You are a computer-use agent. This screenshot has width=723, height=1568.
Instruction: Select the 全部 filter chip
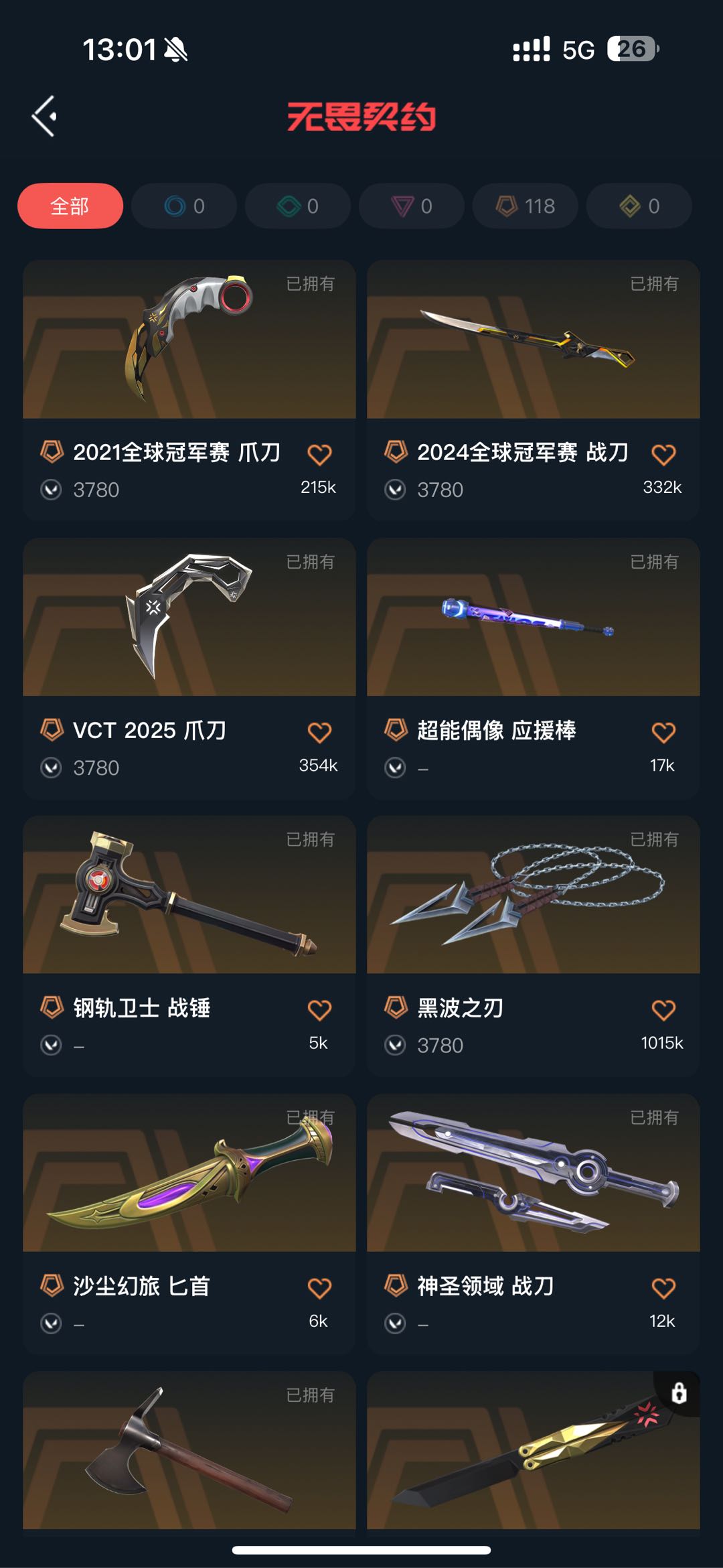(70, 206)
